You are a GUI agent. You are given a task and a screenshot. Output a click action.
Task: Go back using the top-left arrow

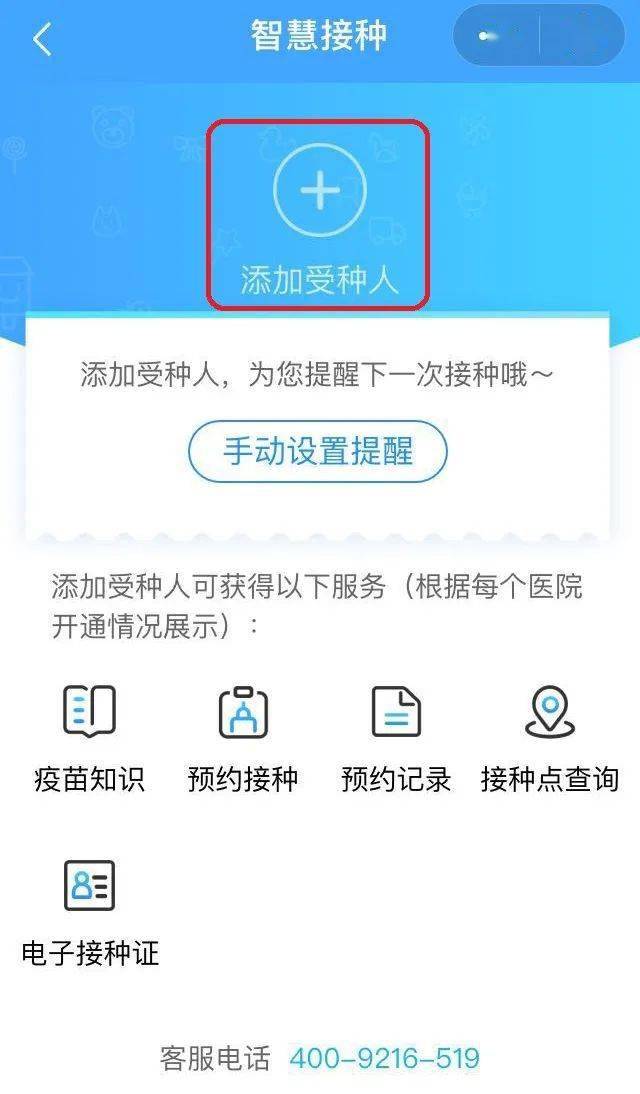click(41, 40)
